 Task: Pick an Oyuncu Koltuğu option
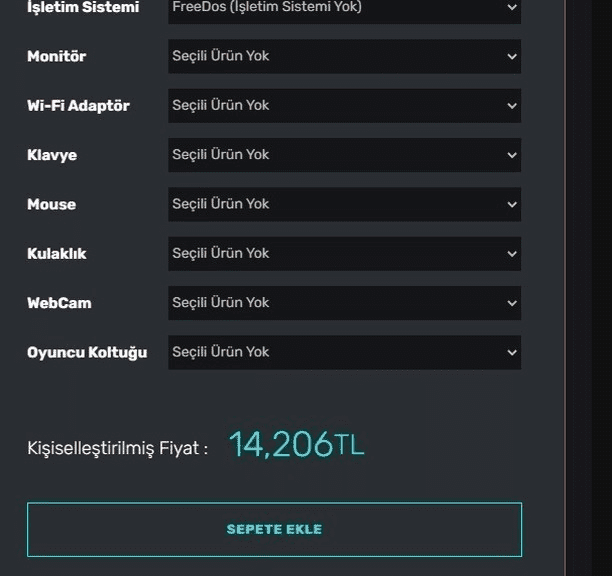pyautogui.click(x=344, y=352)
